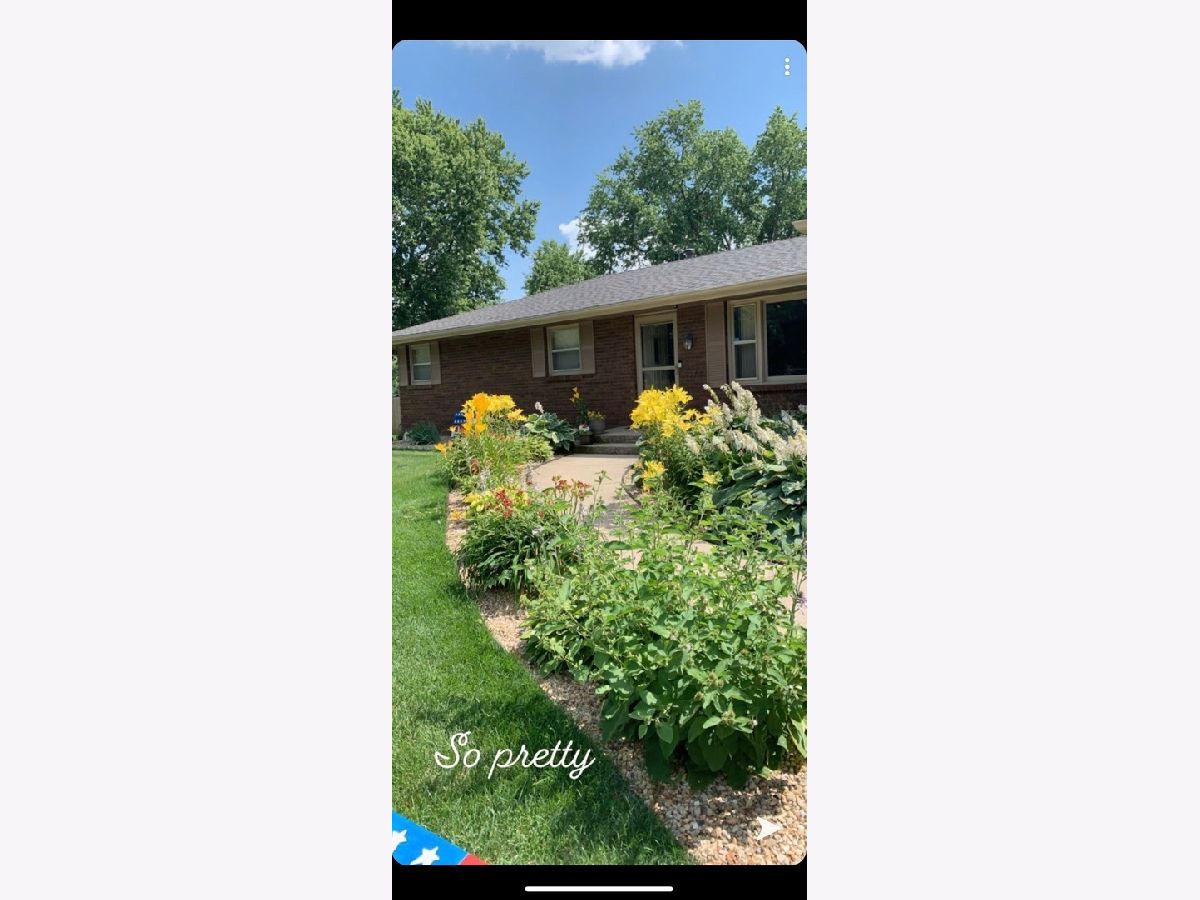
Task: Open the three-dot overflow menu
Action: [x=787, y=67]
